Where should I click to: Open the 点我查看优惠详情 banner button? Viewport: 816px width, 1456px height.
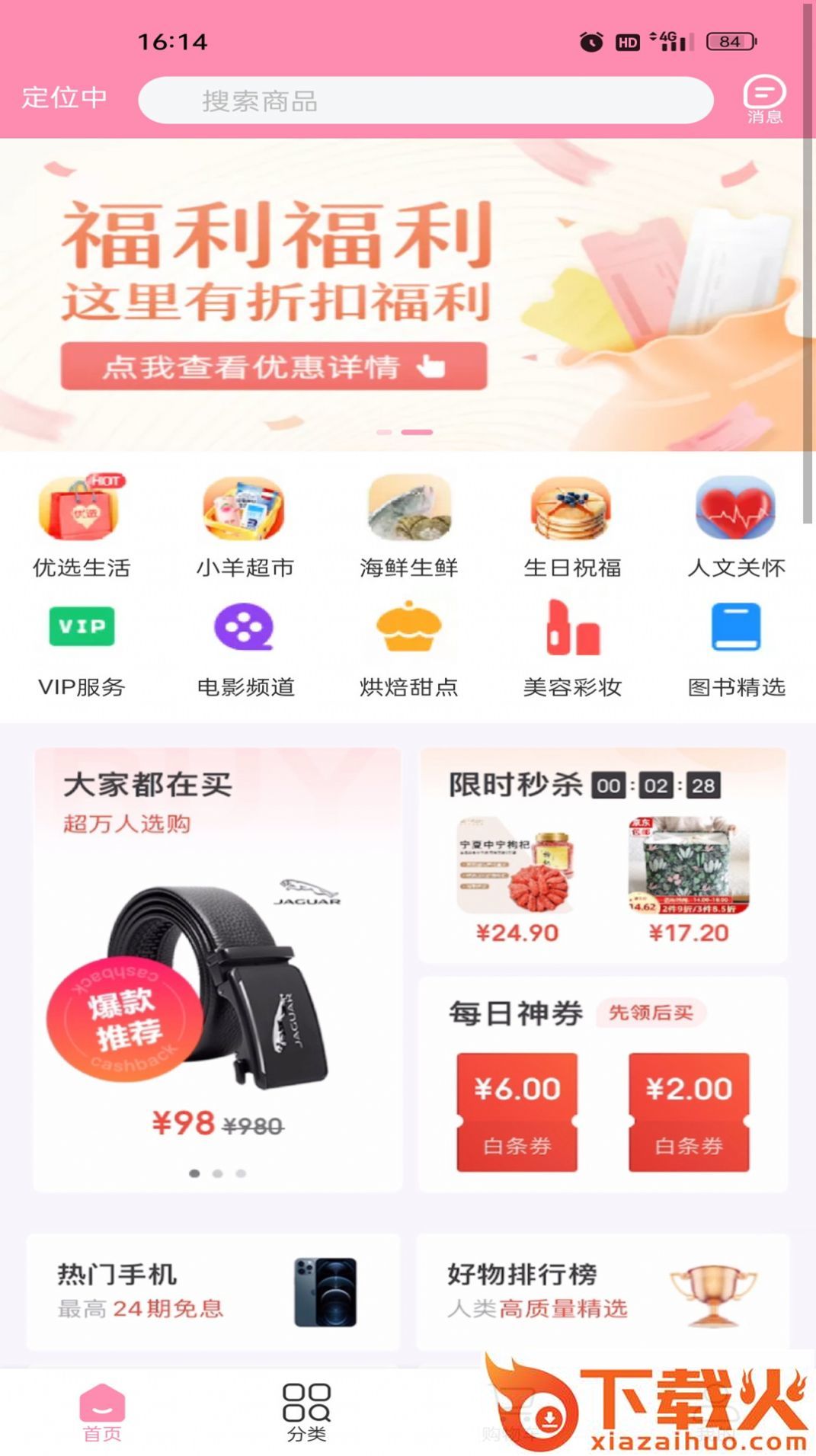[274, 366]
